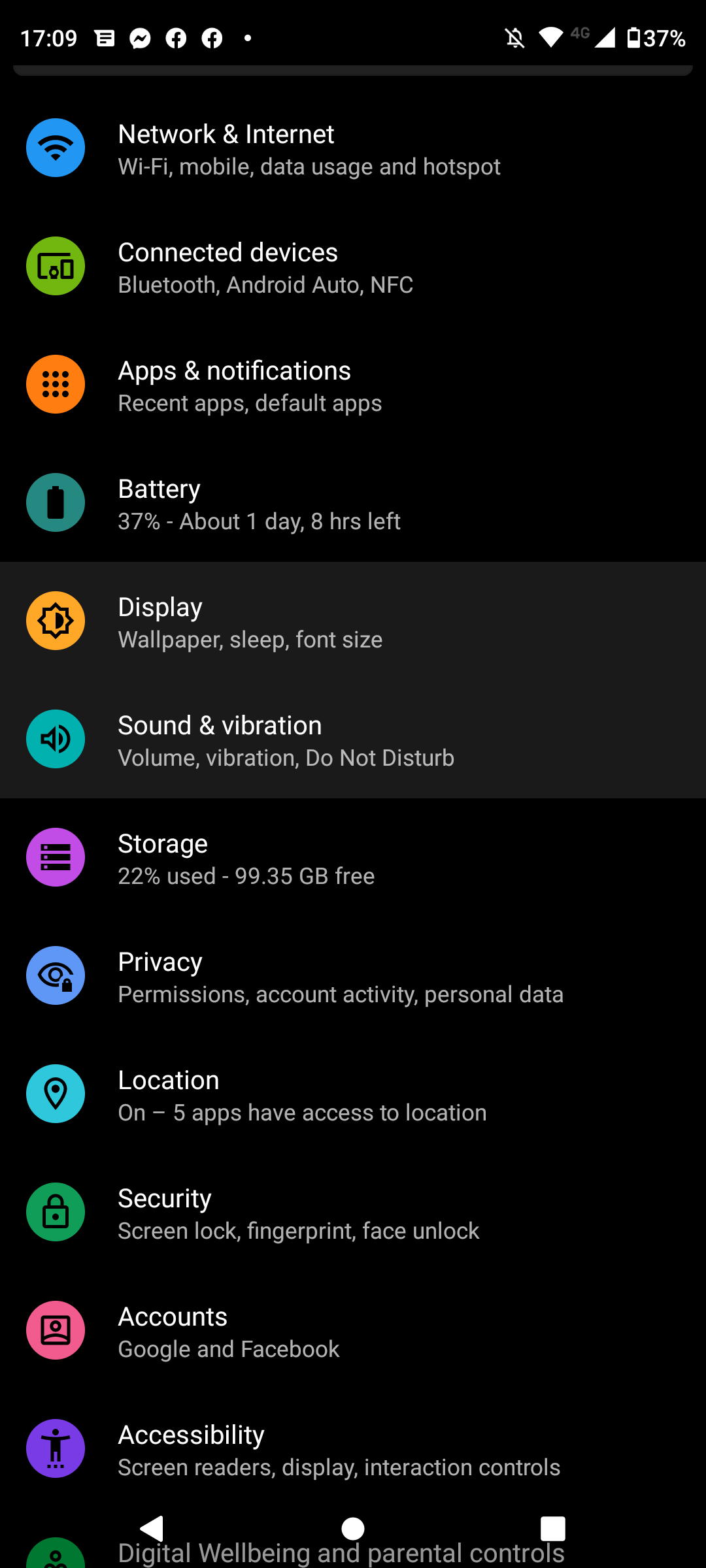706x1568 pixels.
Task: Open Battery settings
Action: pos(353,504)
